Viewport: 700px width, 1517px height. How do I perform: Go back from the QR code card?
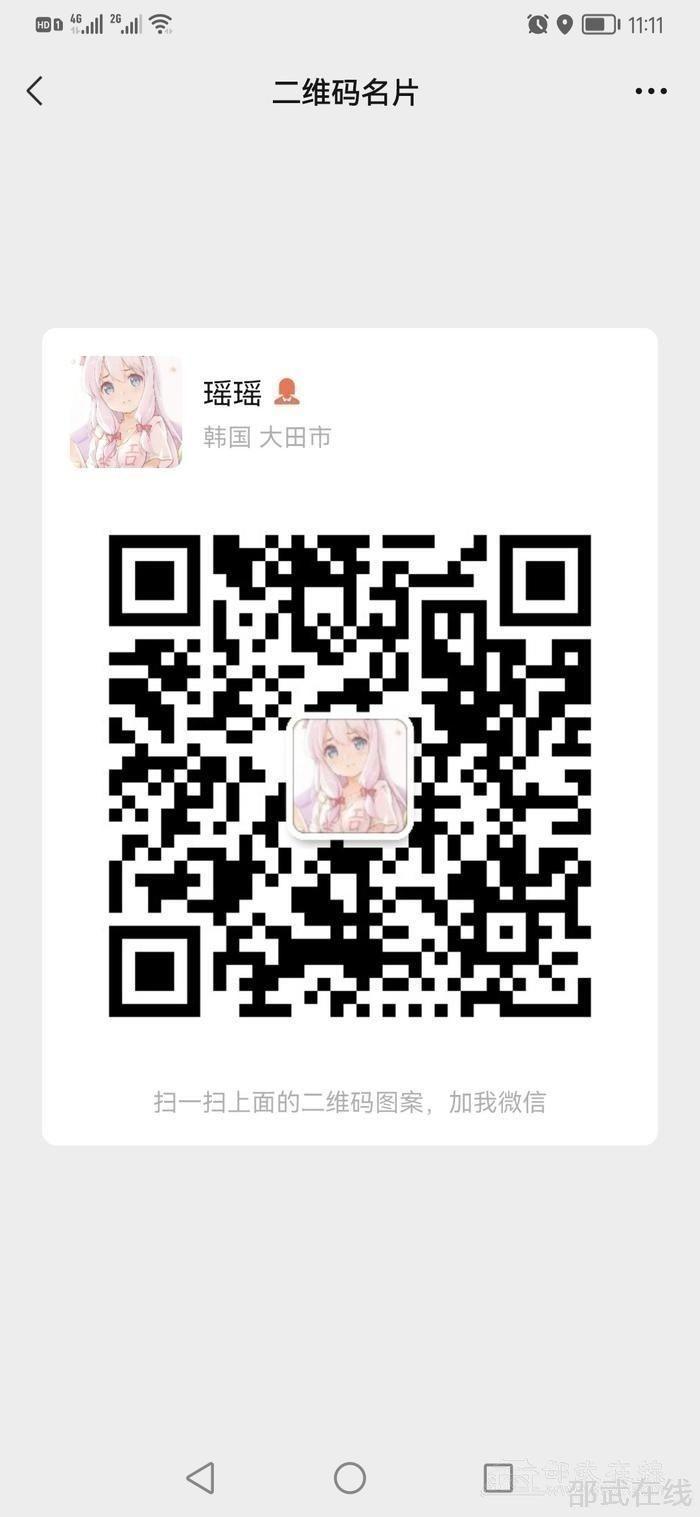[x=35, y=92]
